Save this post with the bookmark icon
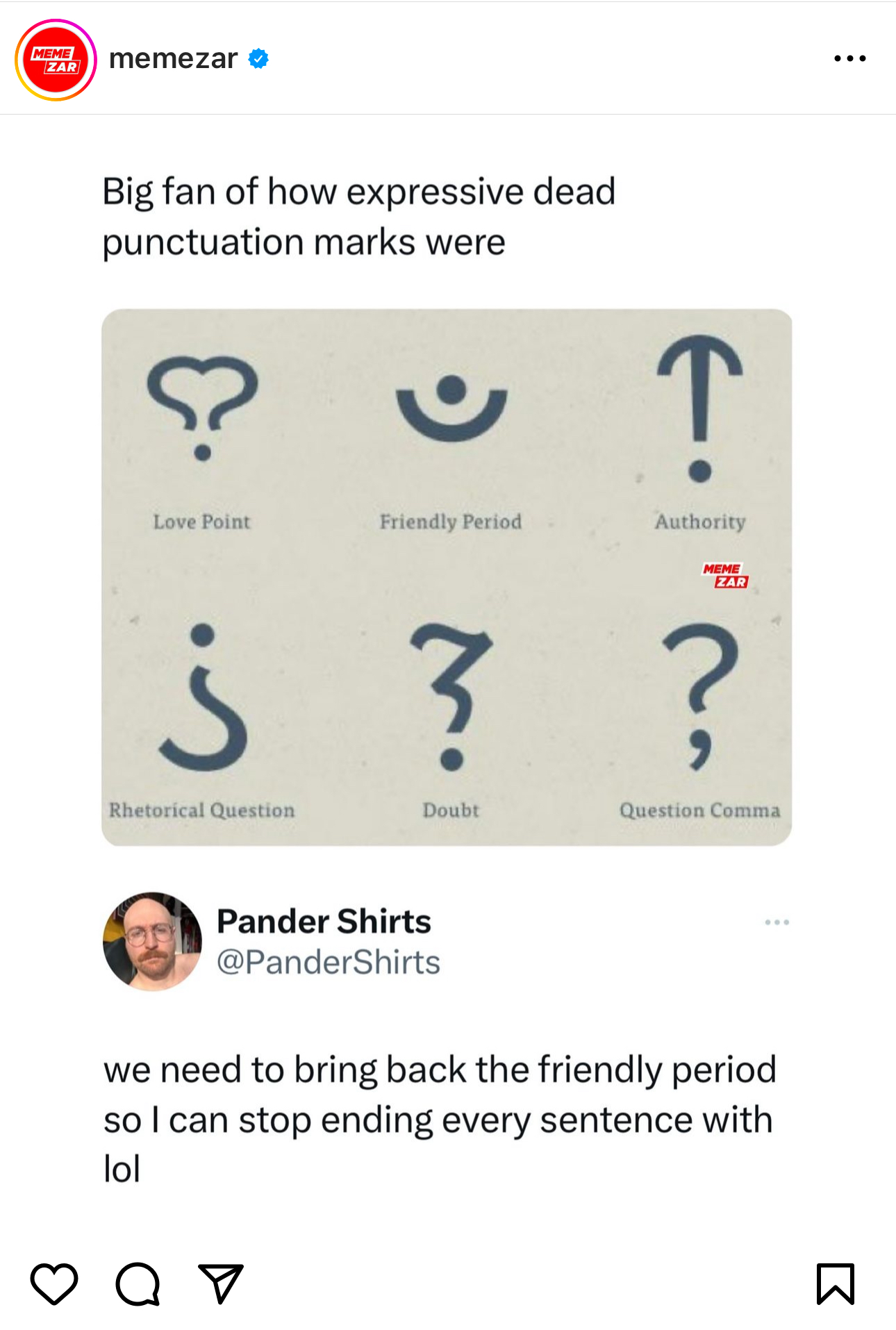Viewport: 896px width, 1330px height. (835, 1283)
